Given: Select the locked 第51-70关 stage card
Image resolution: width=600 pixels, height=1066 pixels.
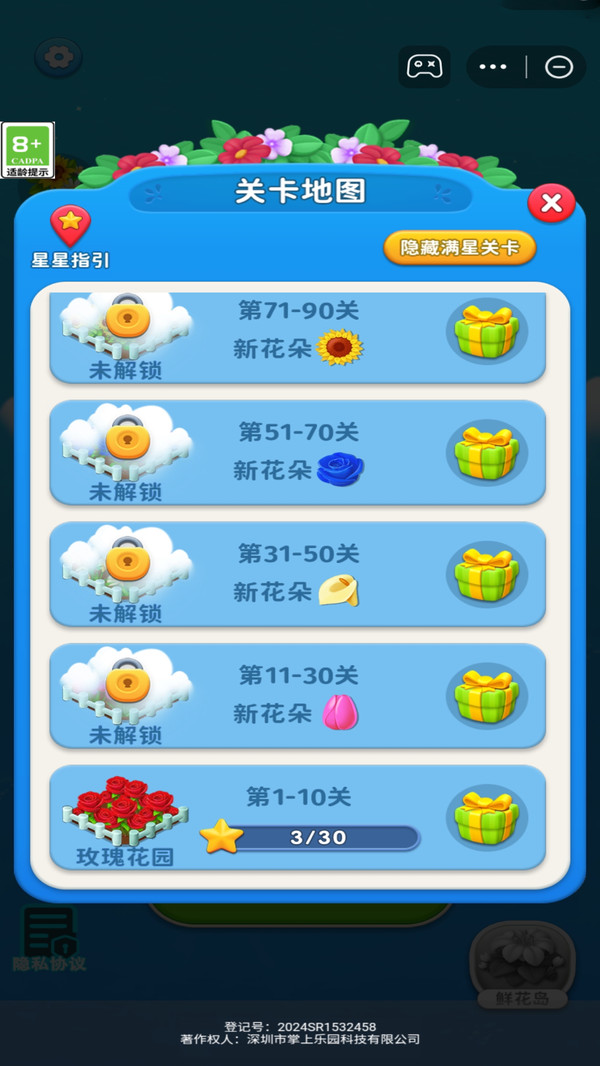Looking at the screenshot, I should [298, 452].
